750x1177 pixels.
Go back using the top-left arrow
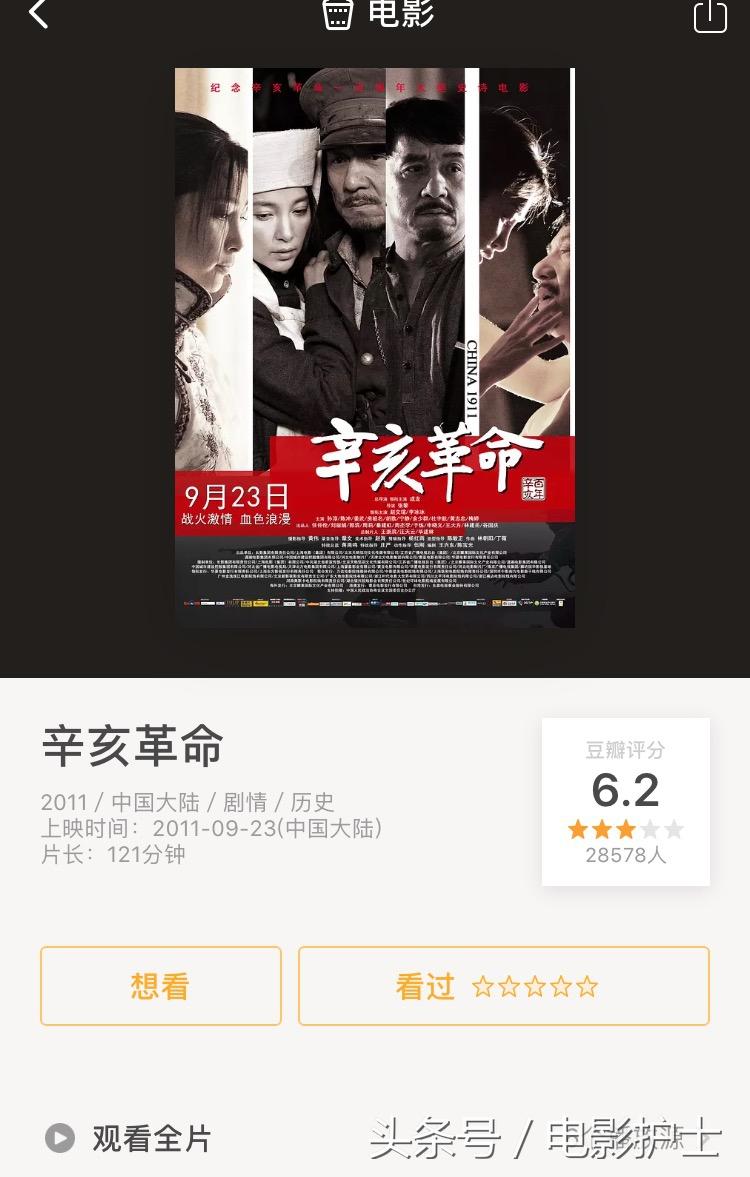point(38,15)
